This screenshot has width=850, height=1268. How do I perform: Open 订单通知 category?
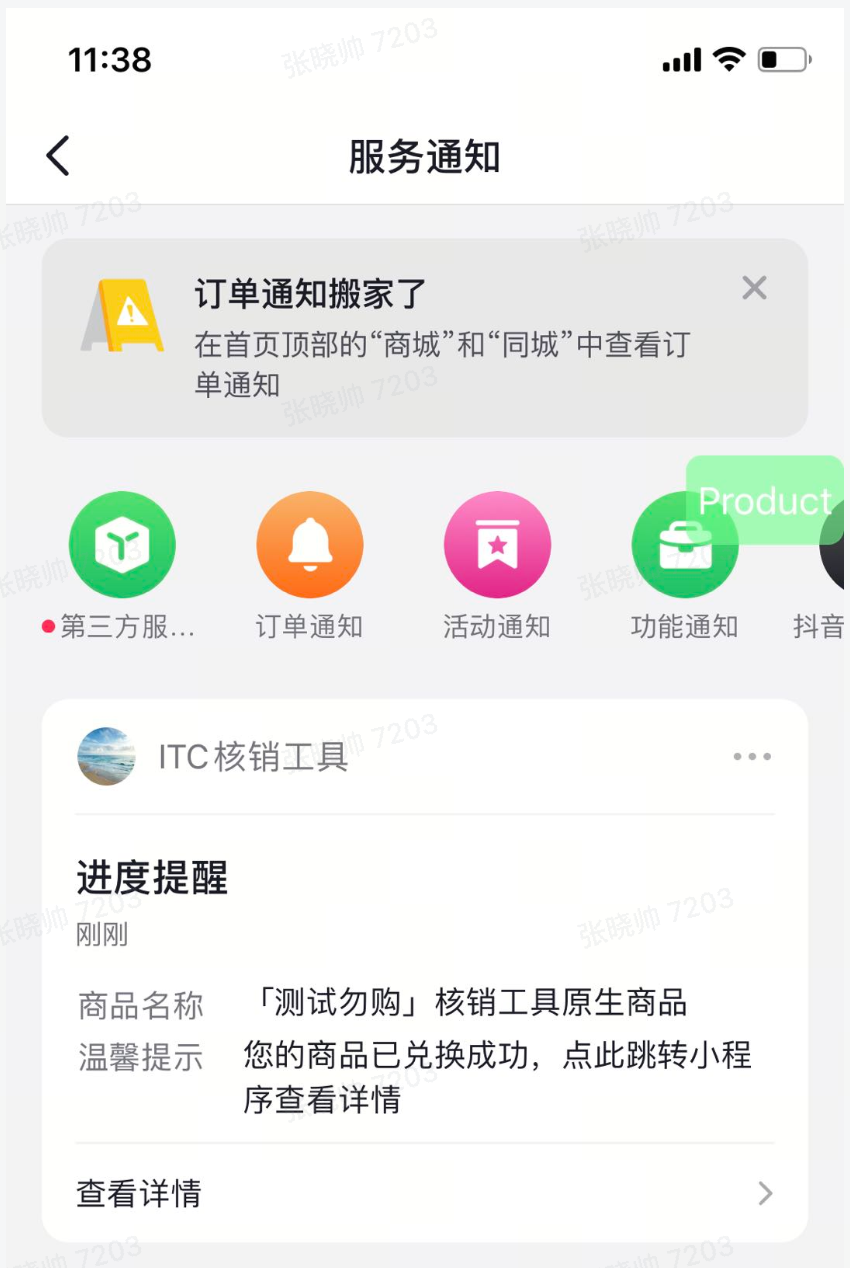click(x=309, y=545)
